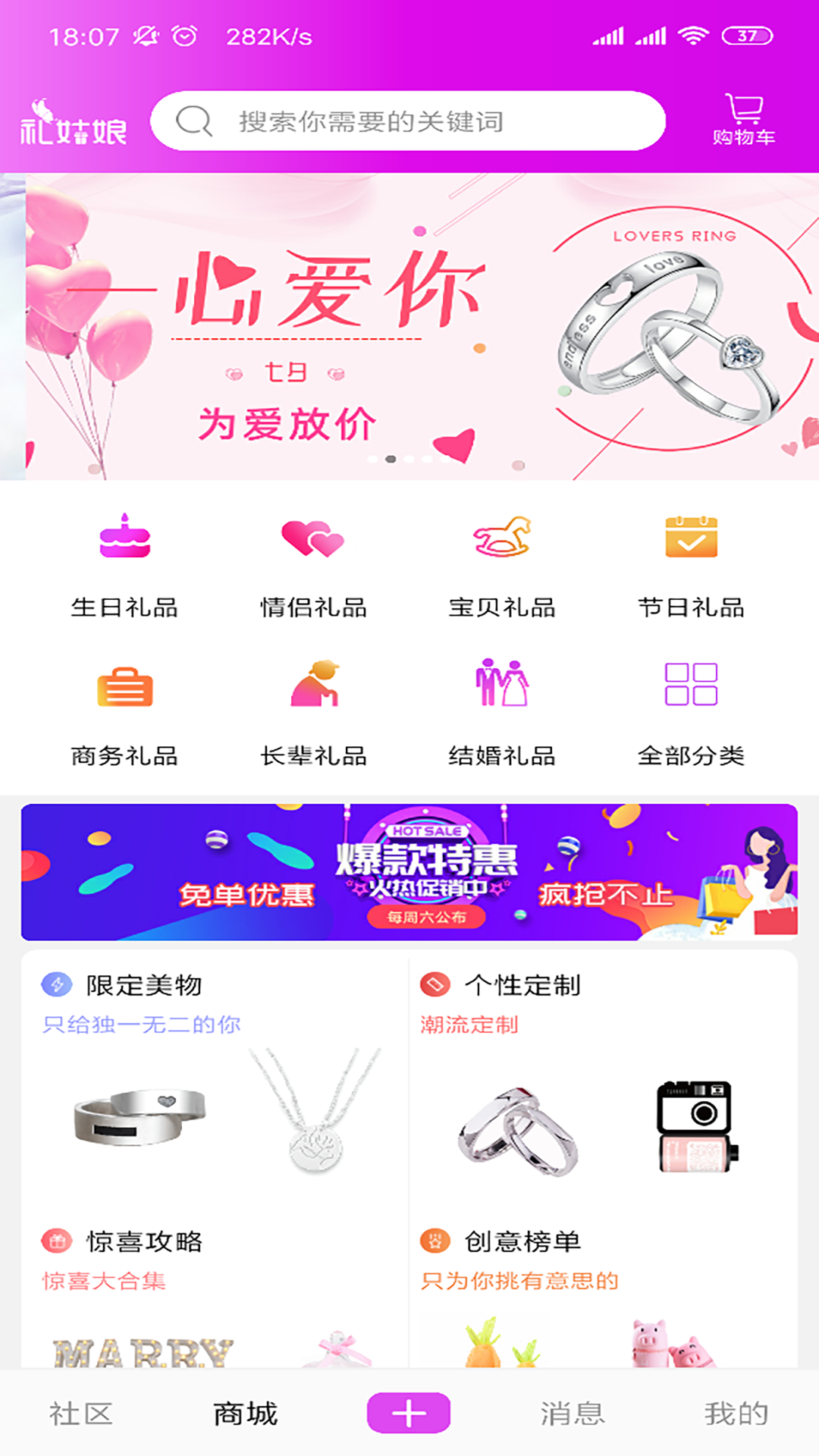This screenshot has height=1456, width=819.
Task: Tap the purple plus publish button
Action: [409, 1414]
